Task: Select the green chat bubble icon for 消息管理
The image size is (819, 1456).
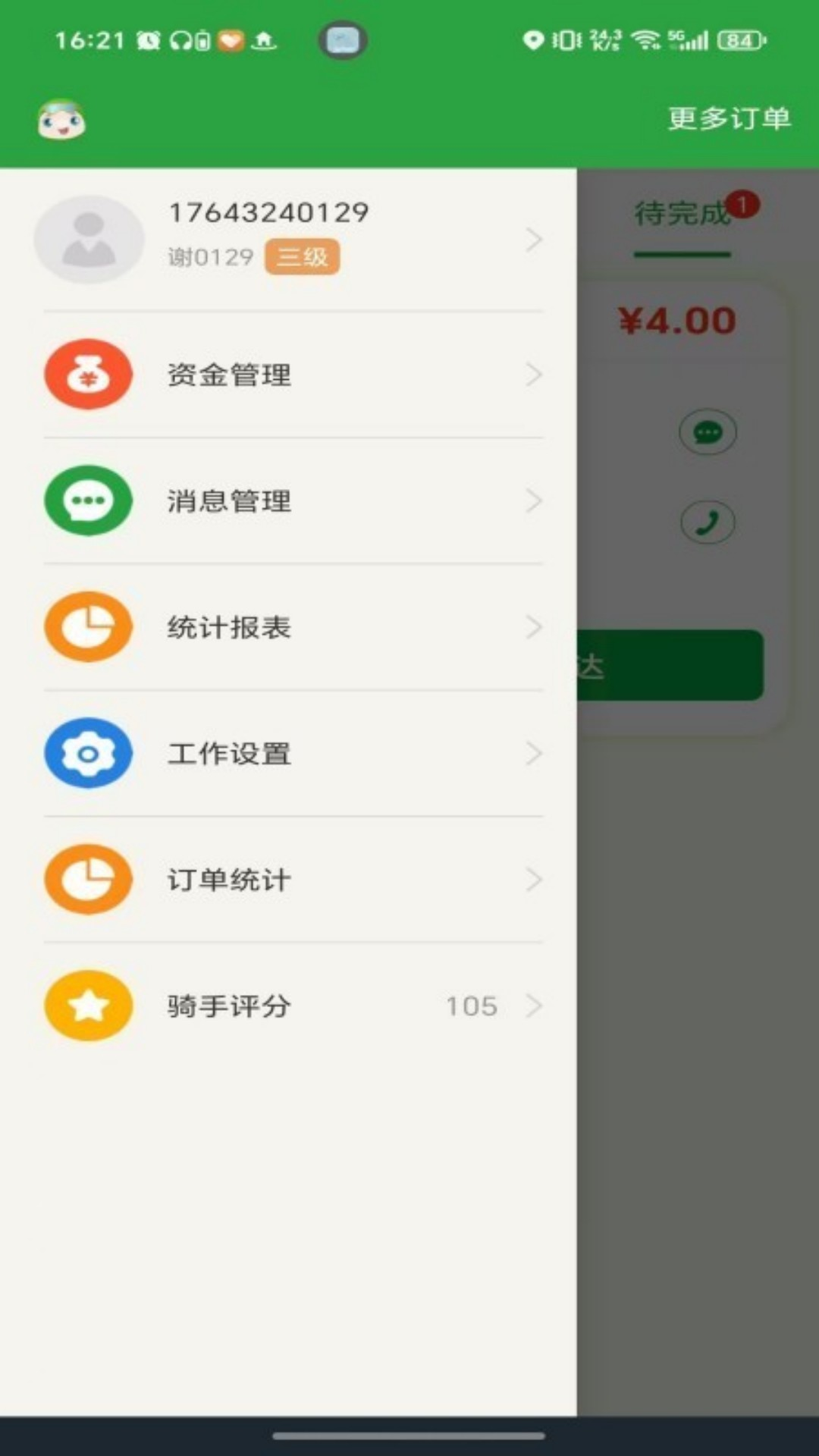Action: pos(88,500)
